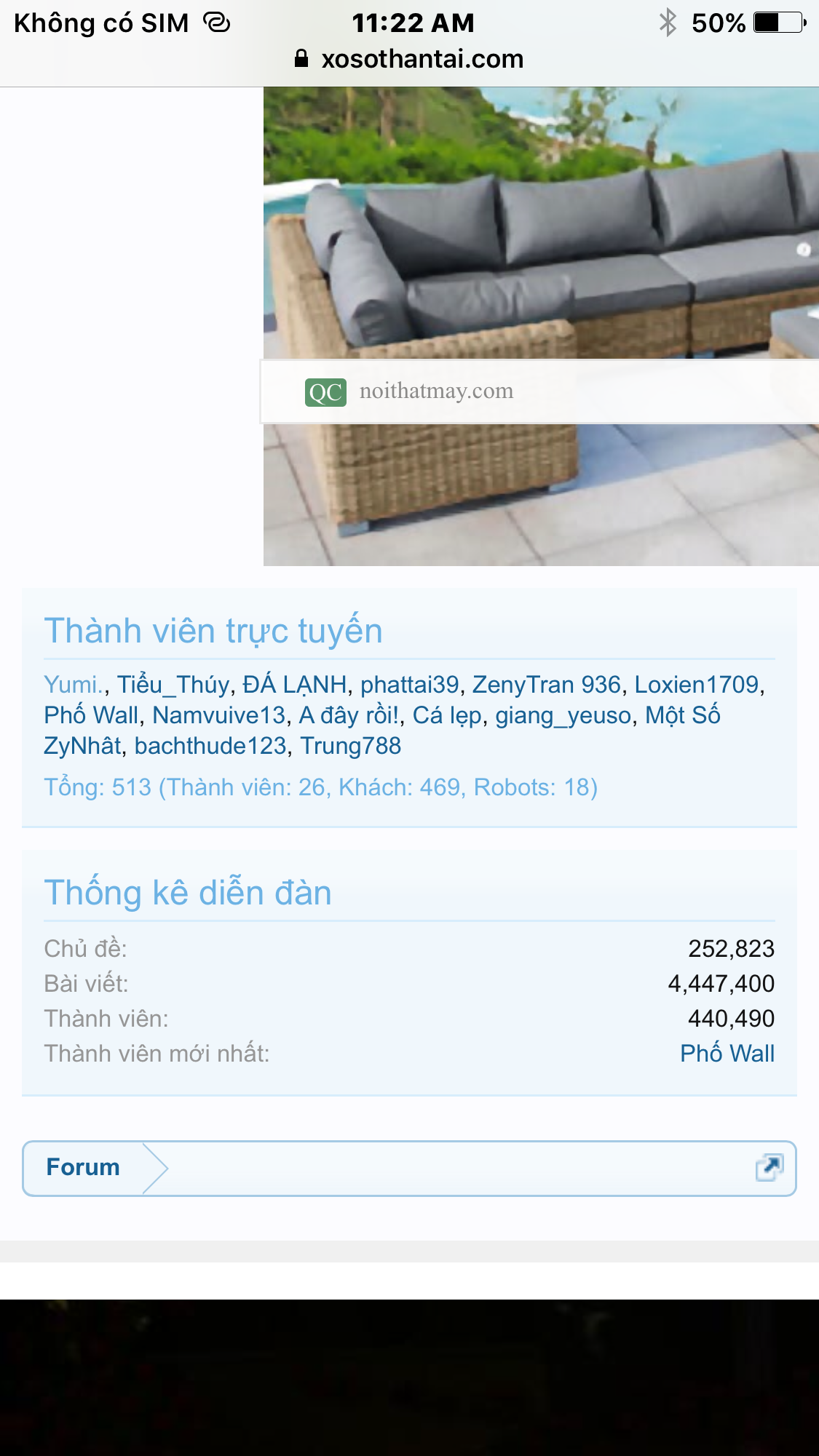Open newest member Phố Wall in forum statistics
The width and height of the screenshot is (819, 1456).
[x=727, y=1054]
